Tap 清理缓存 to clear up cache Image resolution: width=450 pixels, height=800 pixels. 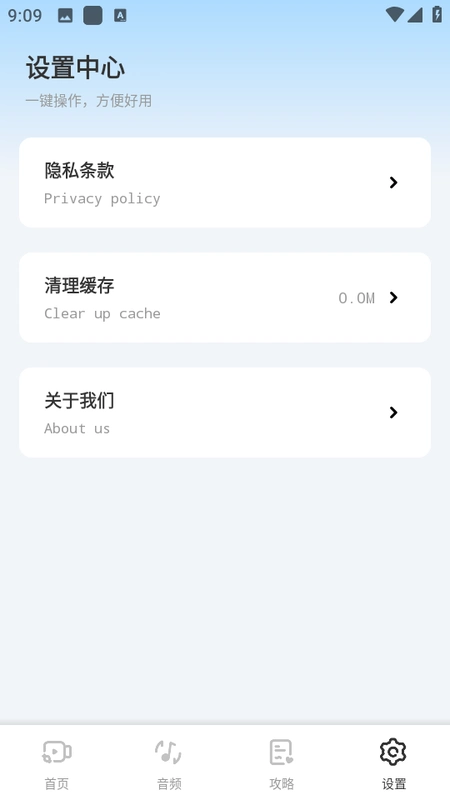point(225,297)
